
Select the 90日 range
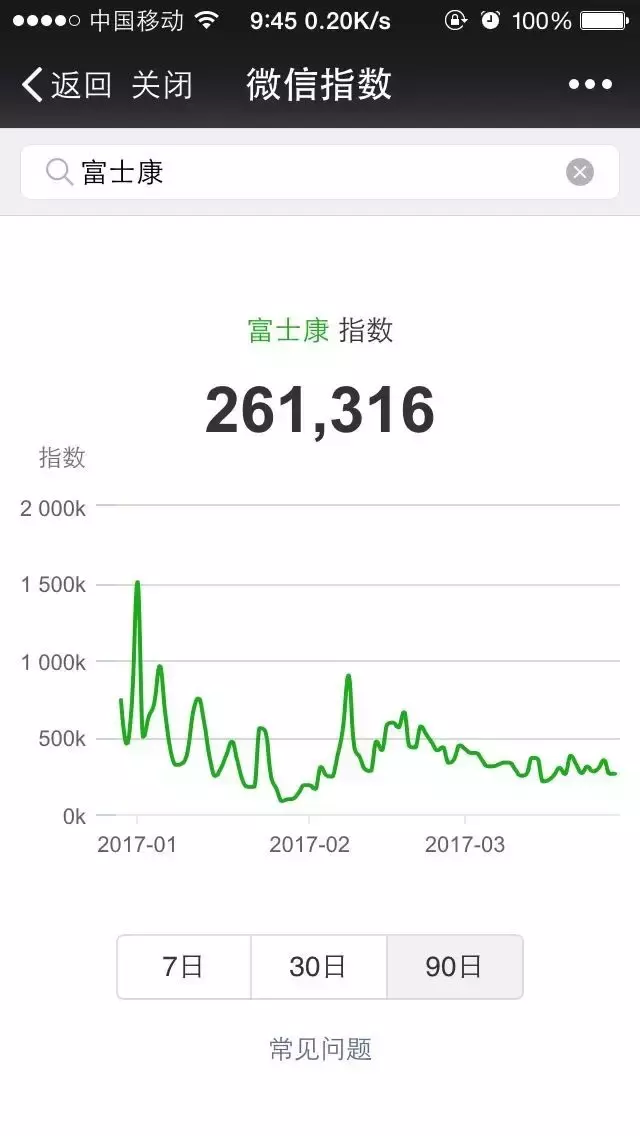[x=454, y=966]
